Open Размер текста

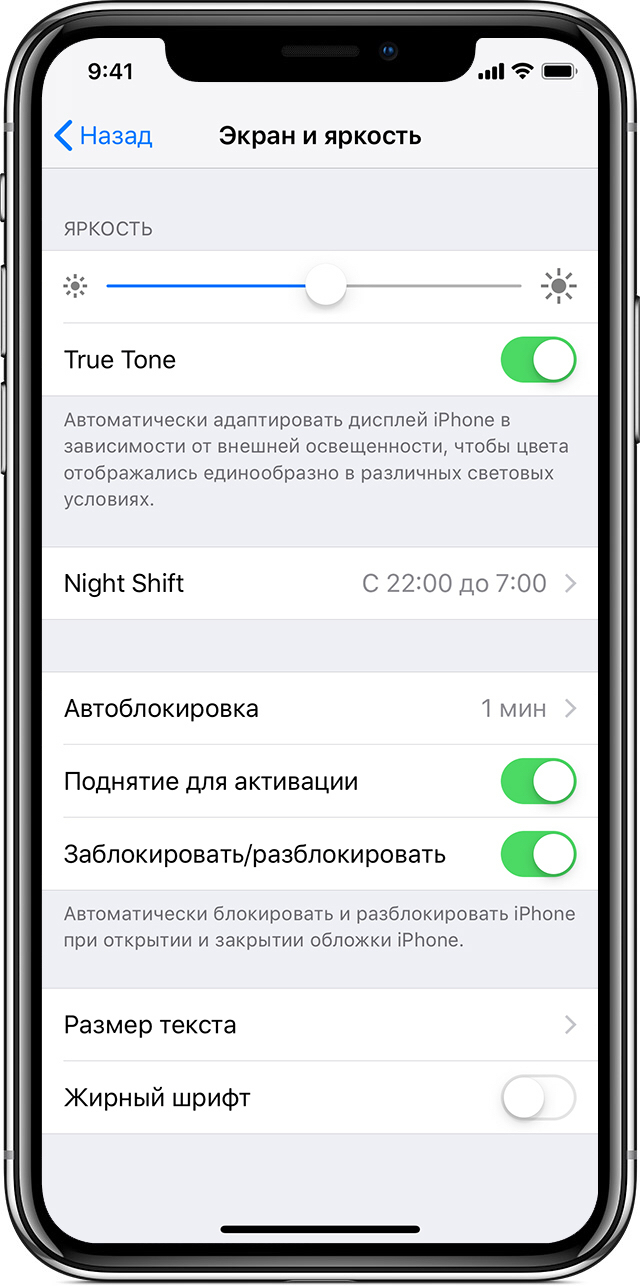(320, 1025)
